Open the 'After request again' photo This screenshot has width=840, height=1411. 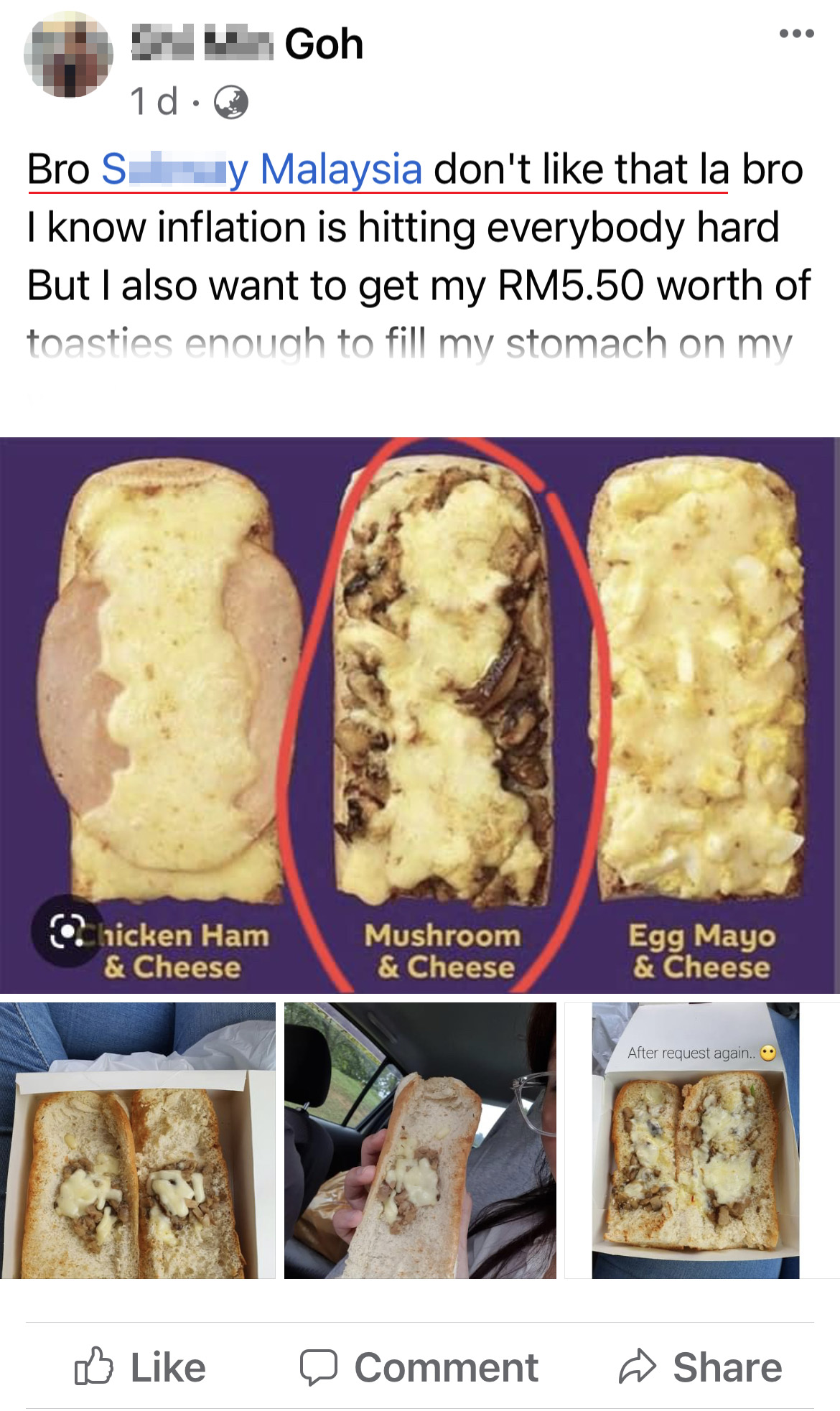[x=695, y=1140]
